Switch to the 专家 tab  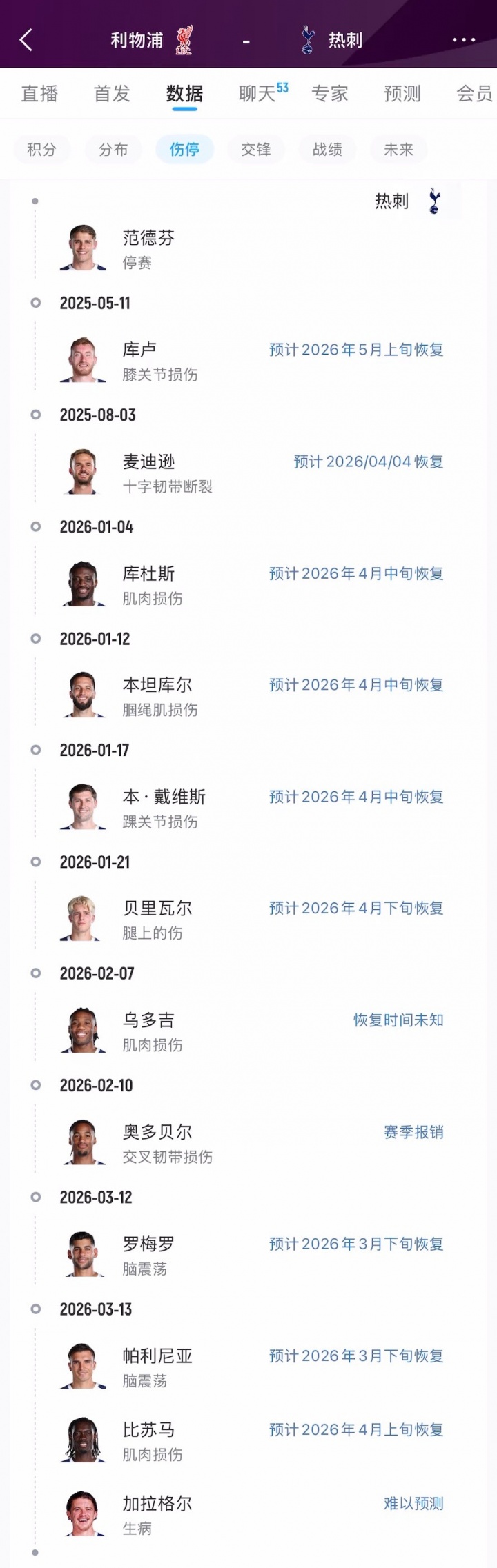(x=329, y=93)
